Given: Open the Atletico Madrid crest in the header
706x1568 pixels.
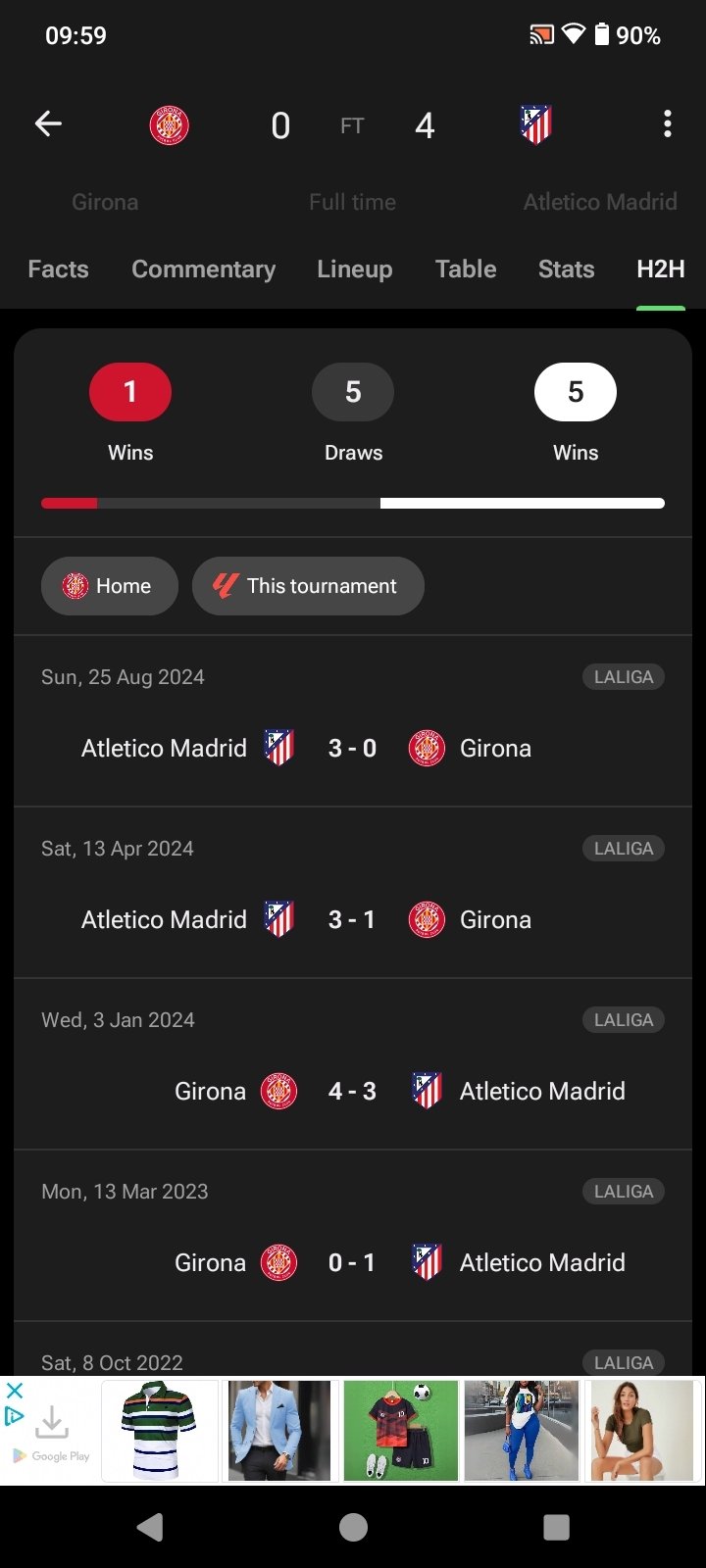Looking at the screenshot, I should coord(535,124).
